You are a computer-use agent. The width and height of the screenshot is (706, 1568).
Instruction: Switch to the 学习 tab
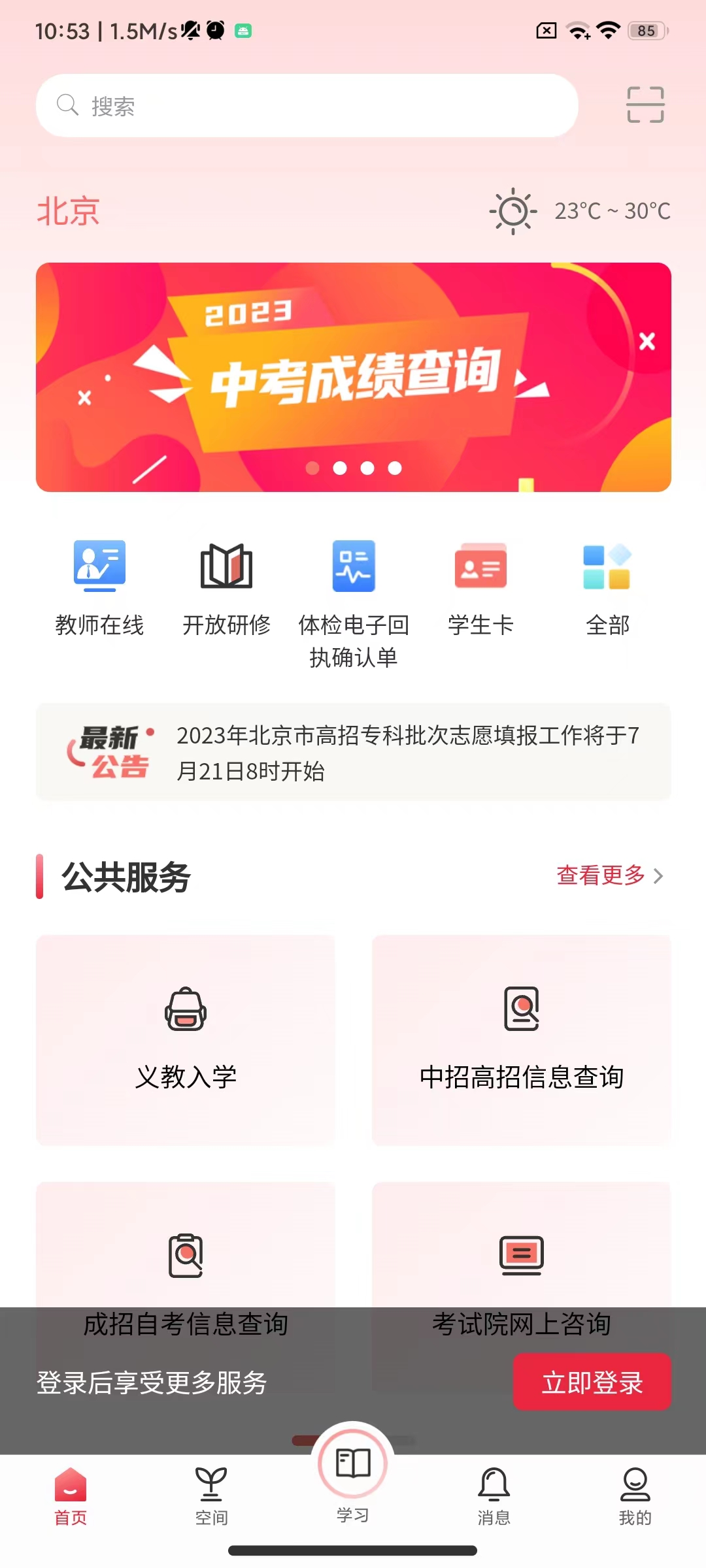353,1483
